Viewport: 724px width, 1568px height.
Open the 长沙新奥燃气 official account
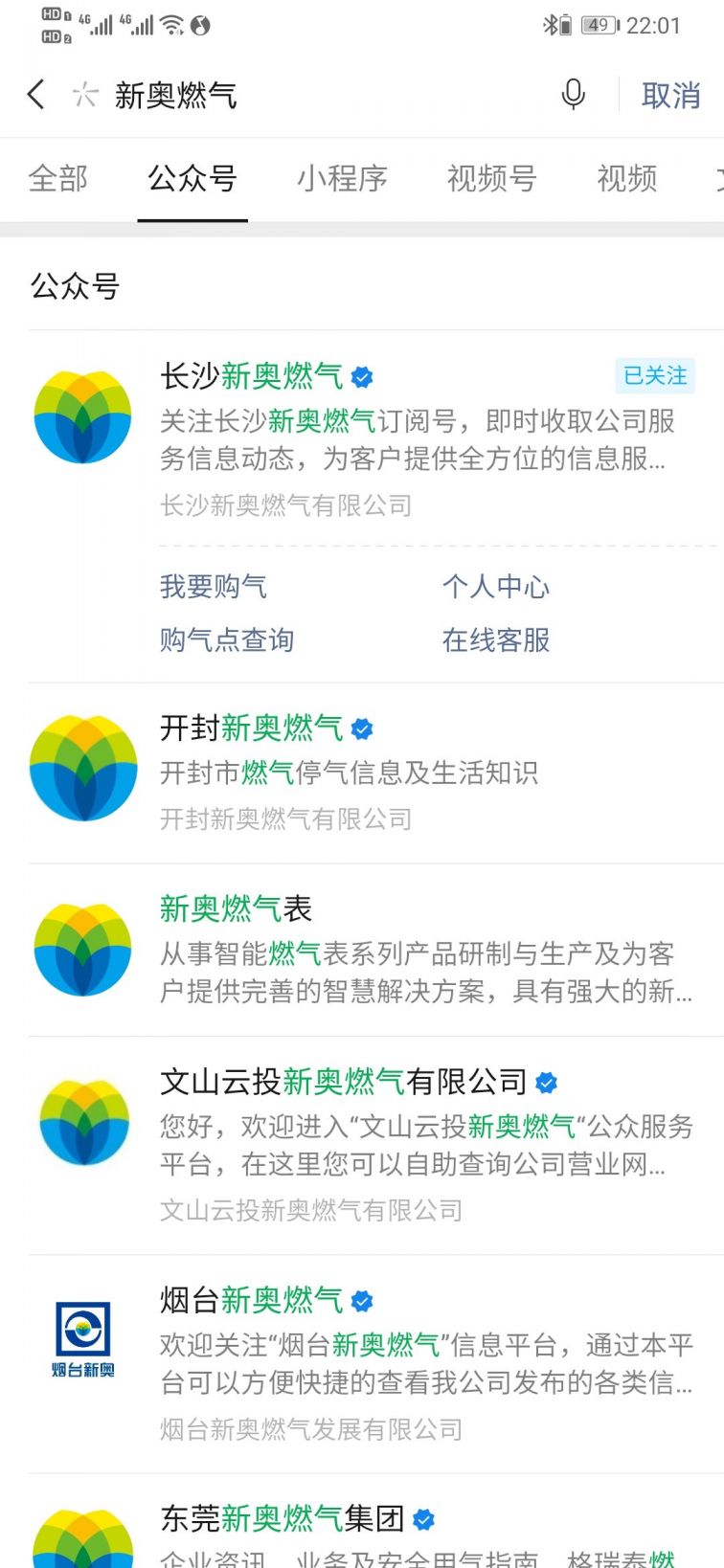[375, 438]
